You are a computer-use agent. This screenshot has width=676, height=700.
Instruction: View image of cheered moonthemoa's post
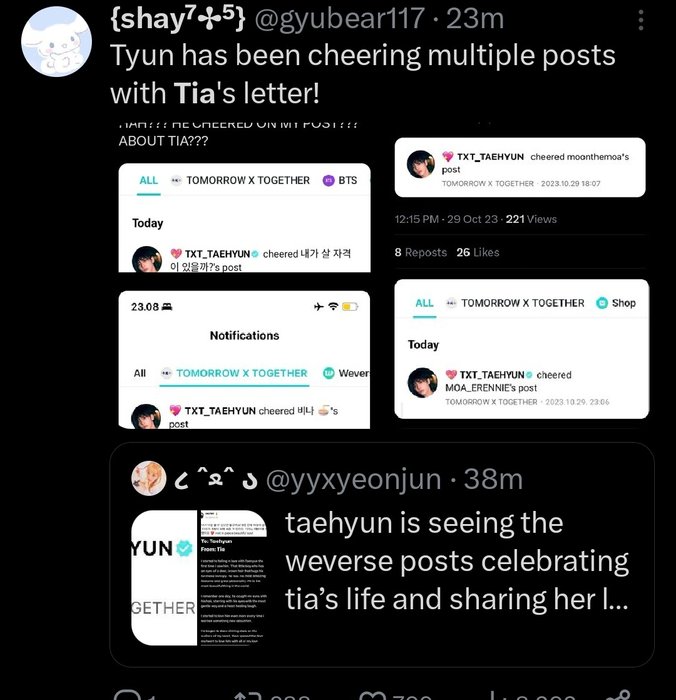click(x=519, y=167)
